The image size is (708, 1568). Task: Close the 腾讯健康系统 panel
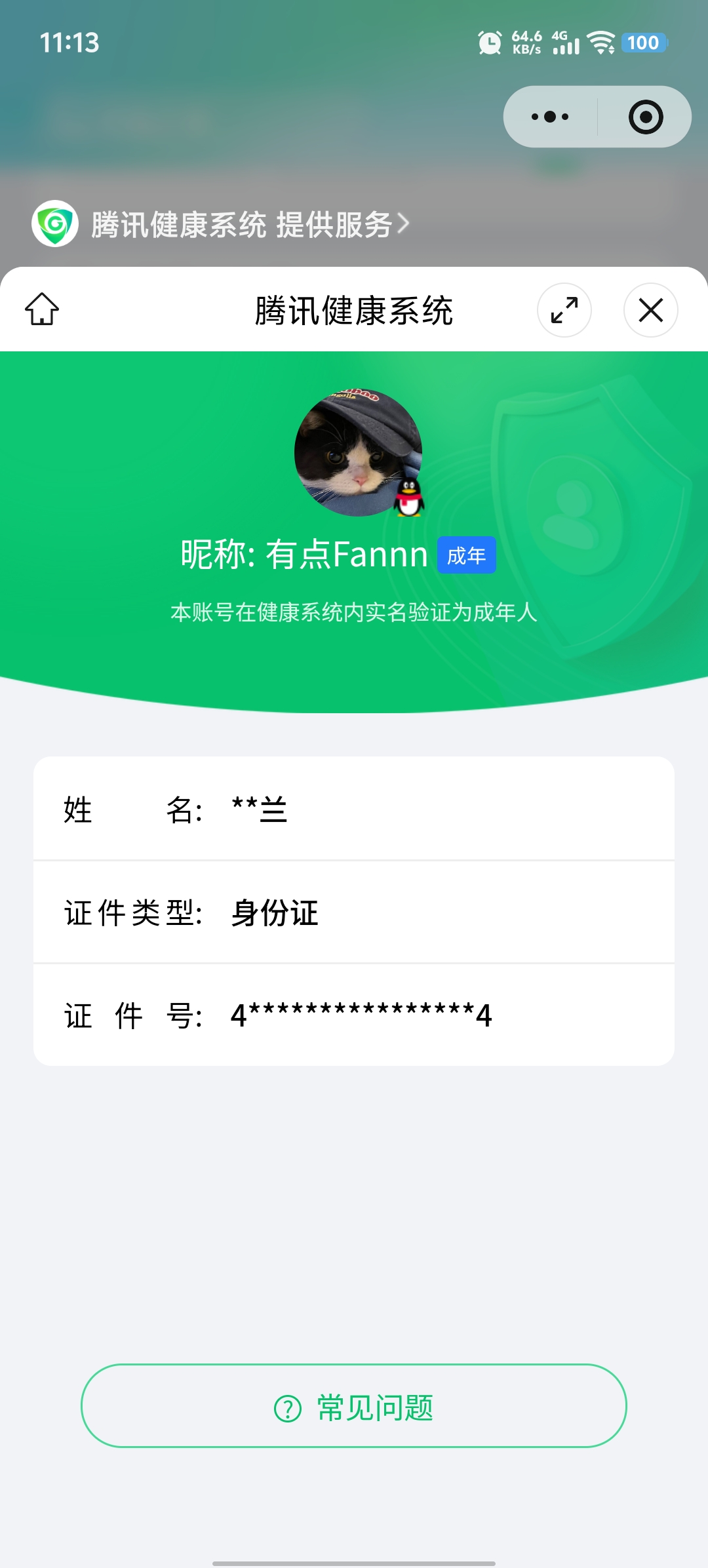[650, 310]
